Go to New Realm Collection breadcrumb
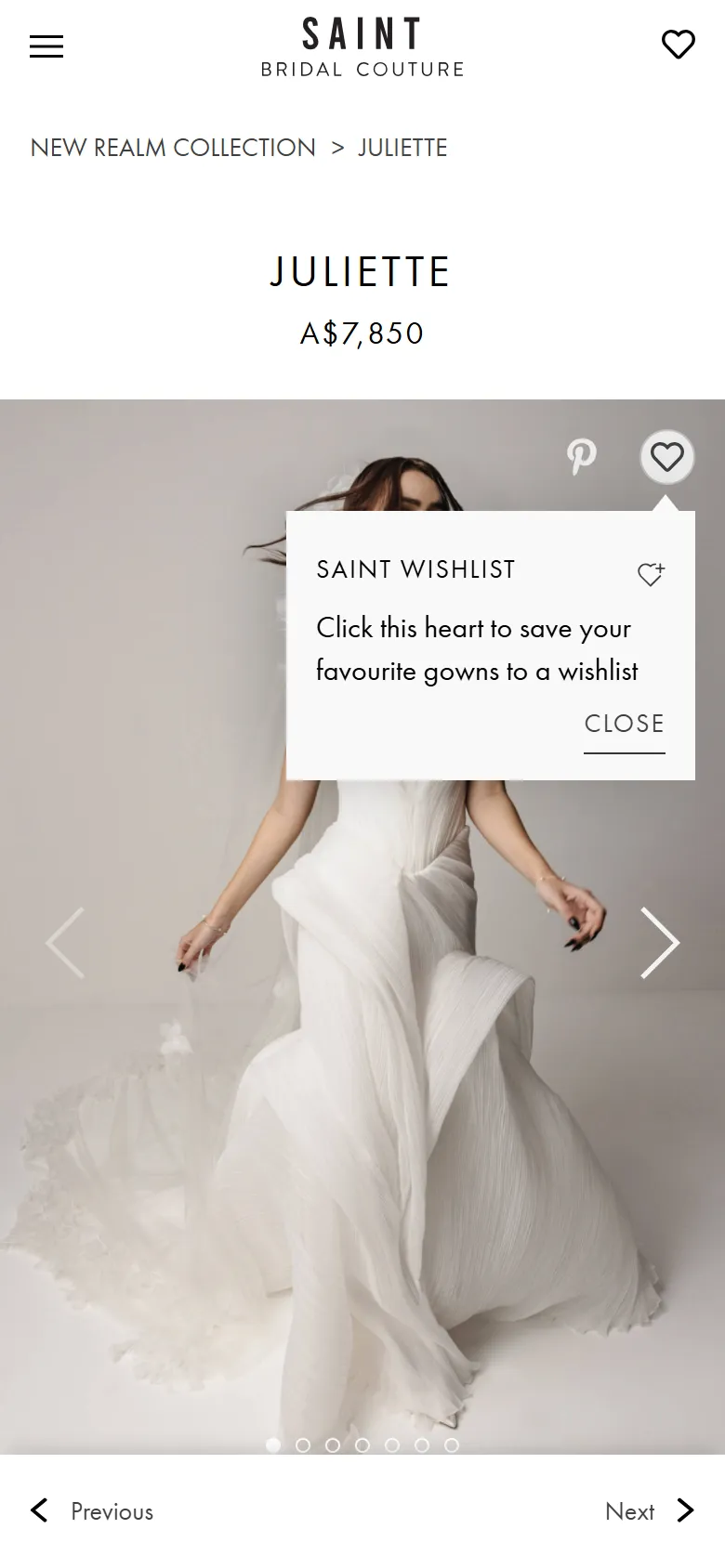The width and height of the screenshot is (725, 1568). (173, 148)
